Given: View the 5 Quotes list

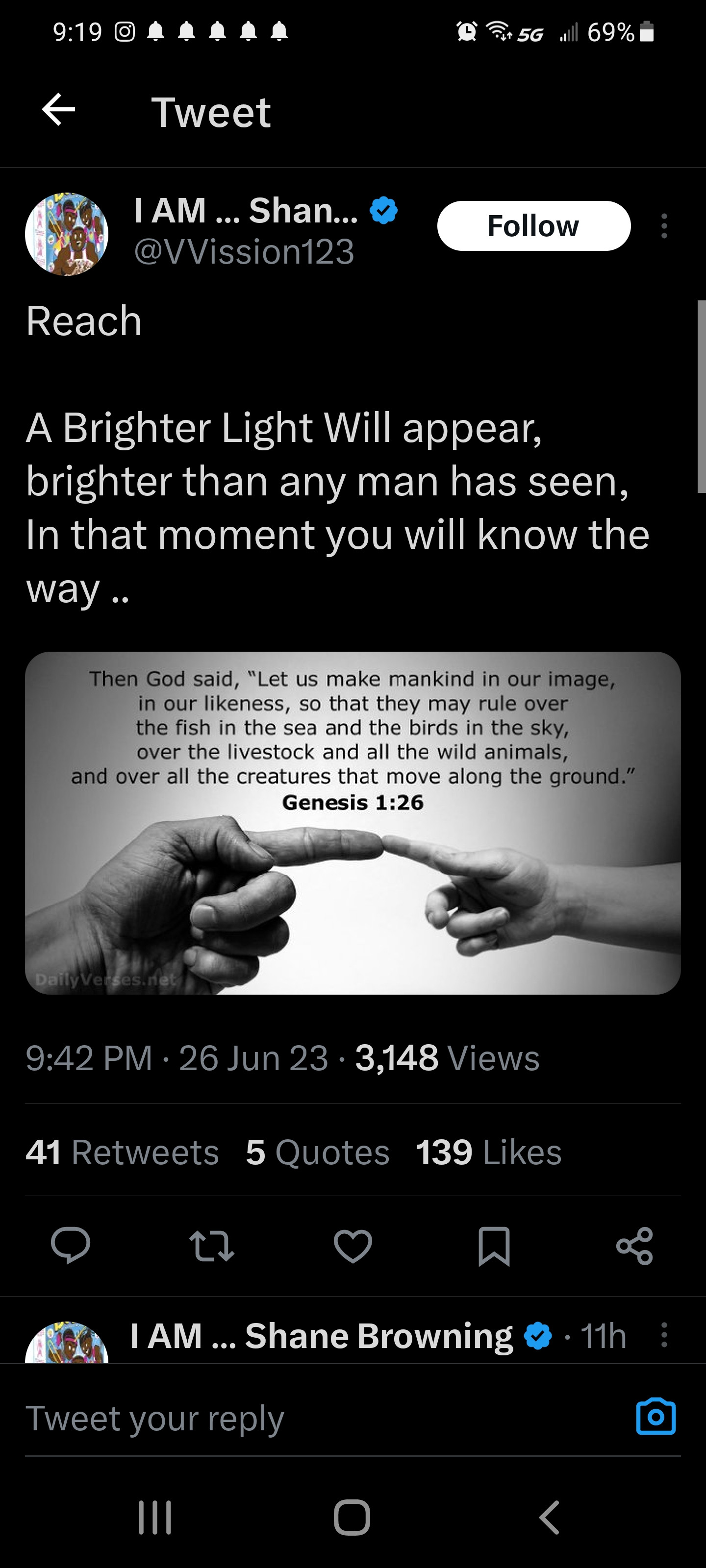Looking at the screenshot, I should 317,1152.
